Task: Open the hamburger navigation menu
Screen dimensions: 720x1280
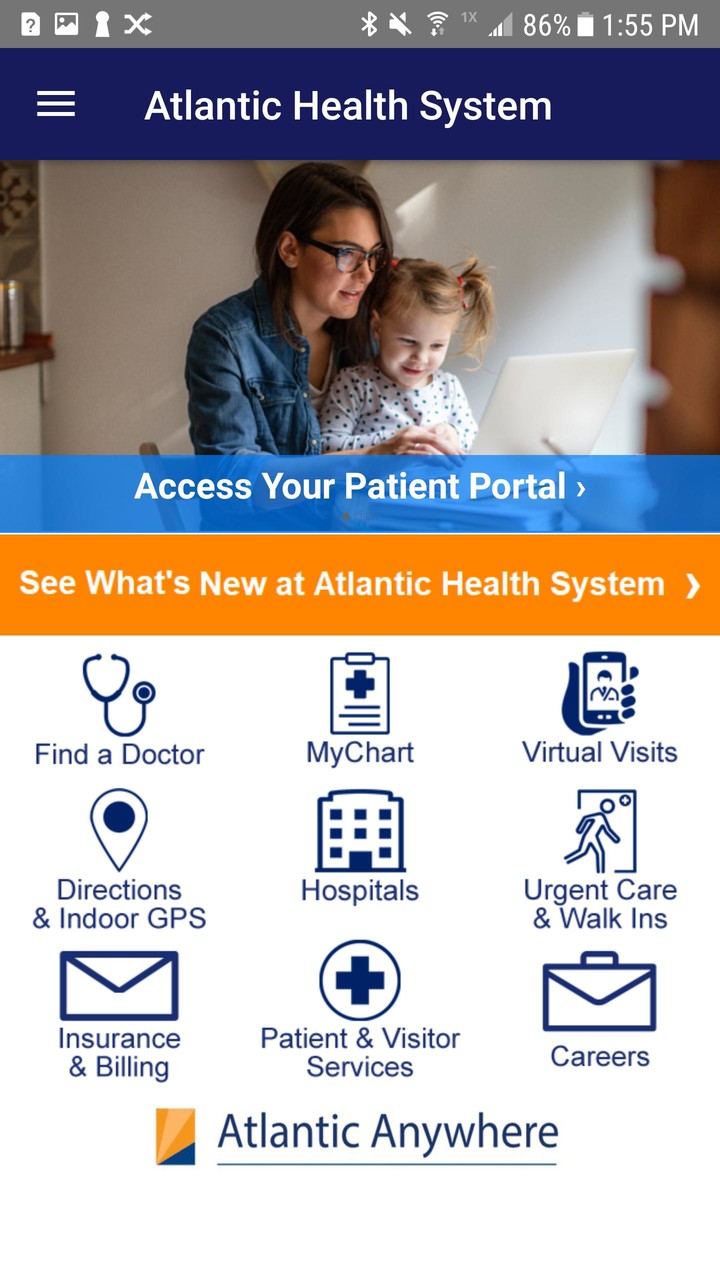Action: 56,105
